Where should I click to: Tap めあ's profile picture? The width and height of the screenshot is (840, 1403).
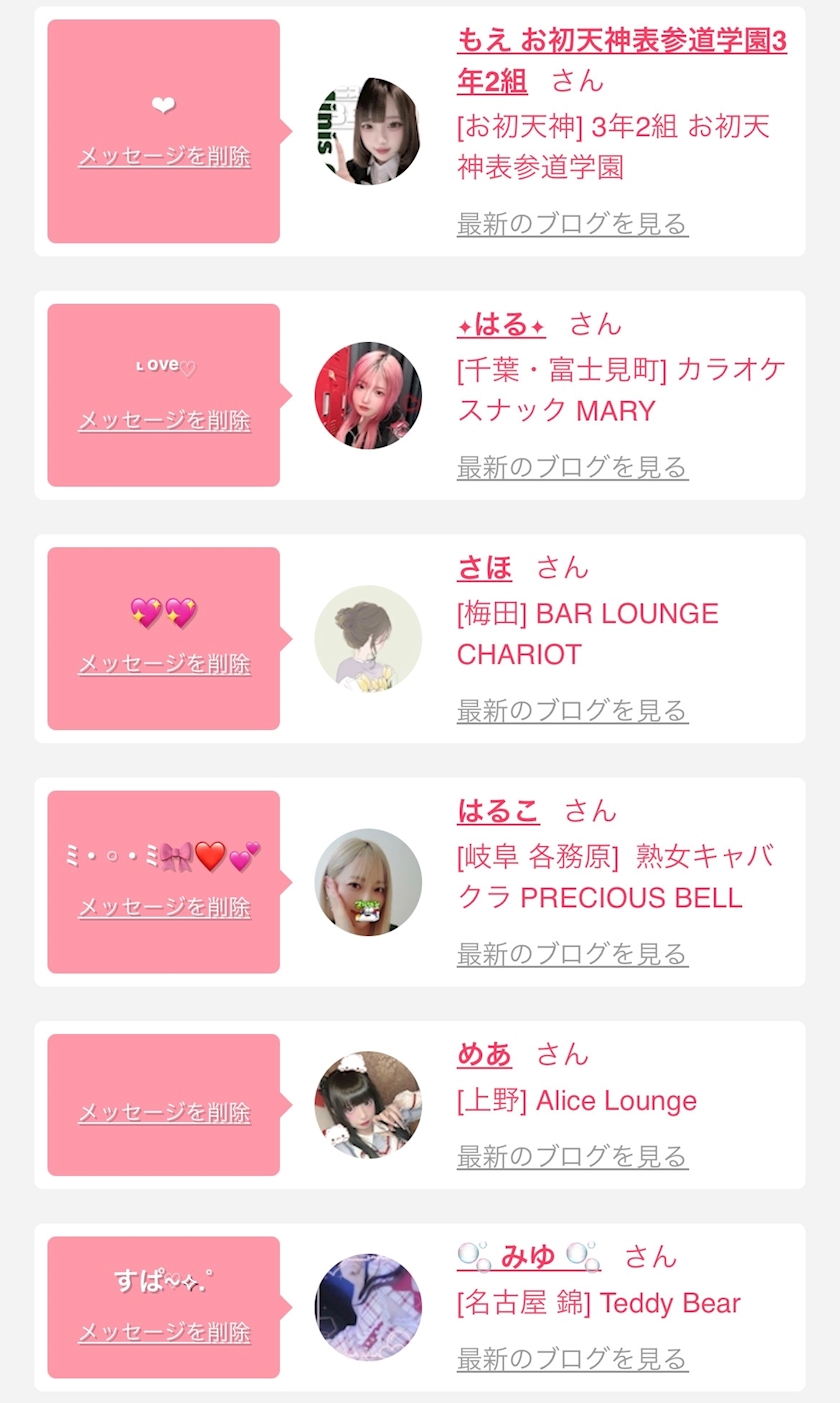(368, 1104)
